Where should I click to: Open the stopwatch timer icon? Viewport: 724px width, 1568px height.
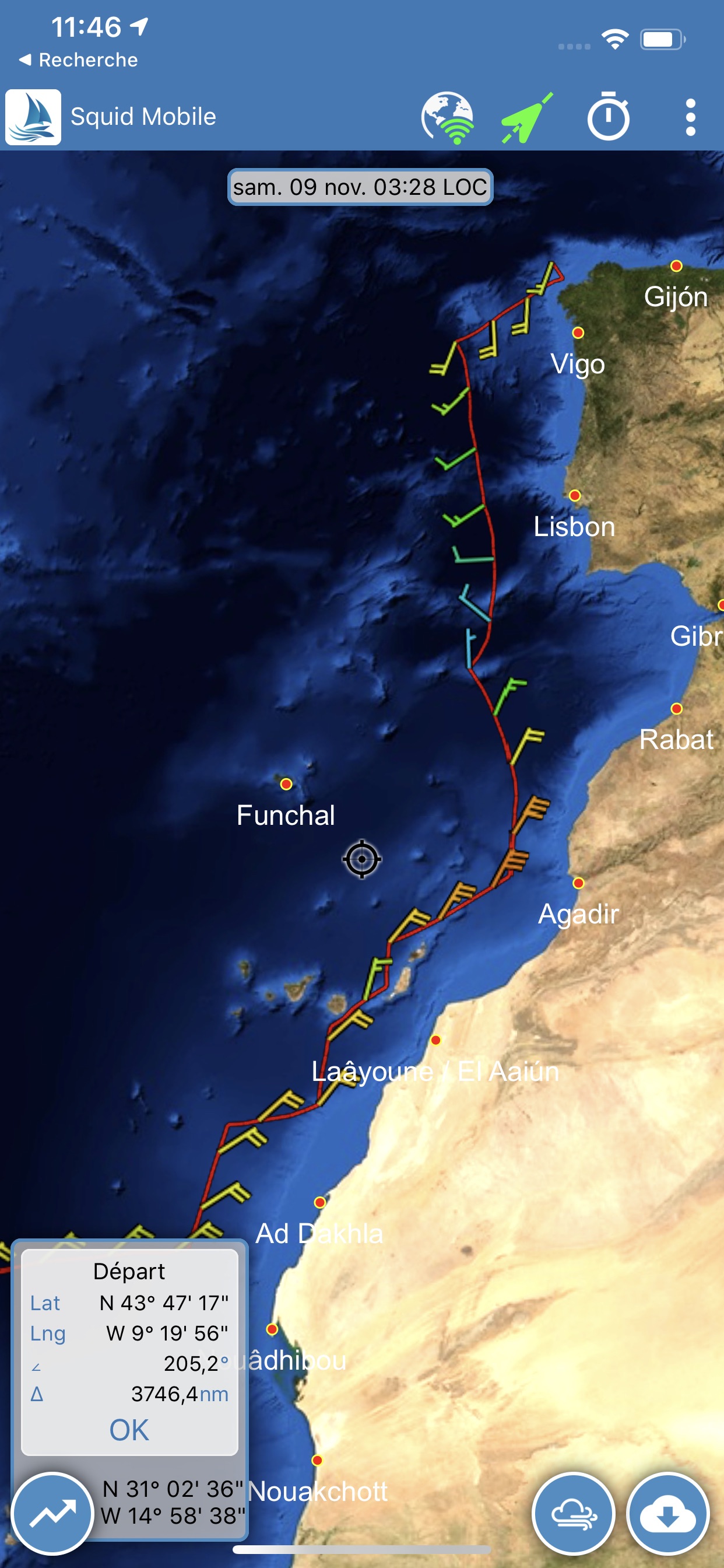tap(609, 116)
